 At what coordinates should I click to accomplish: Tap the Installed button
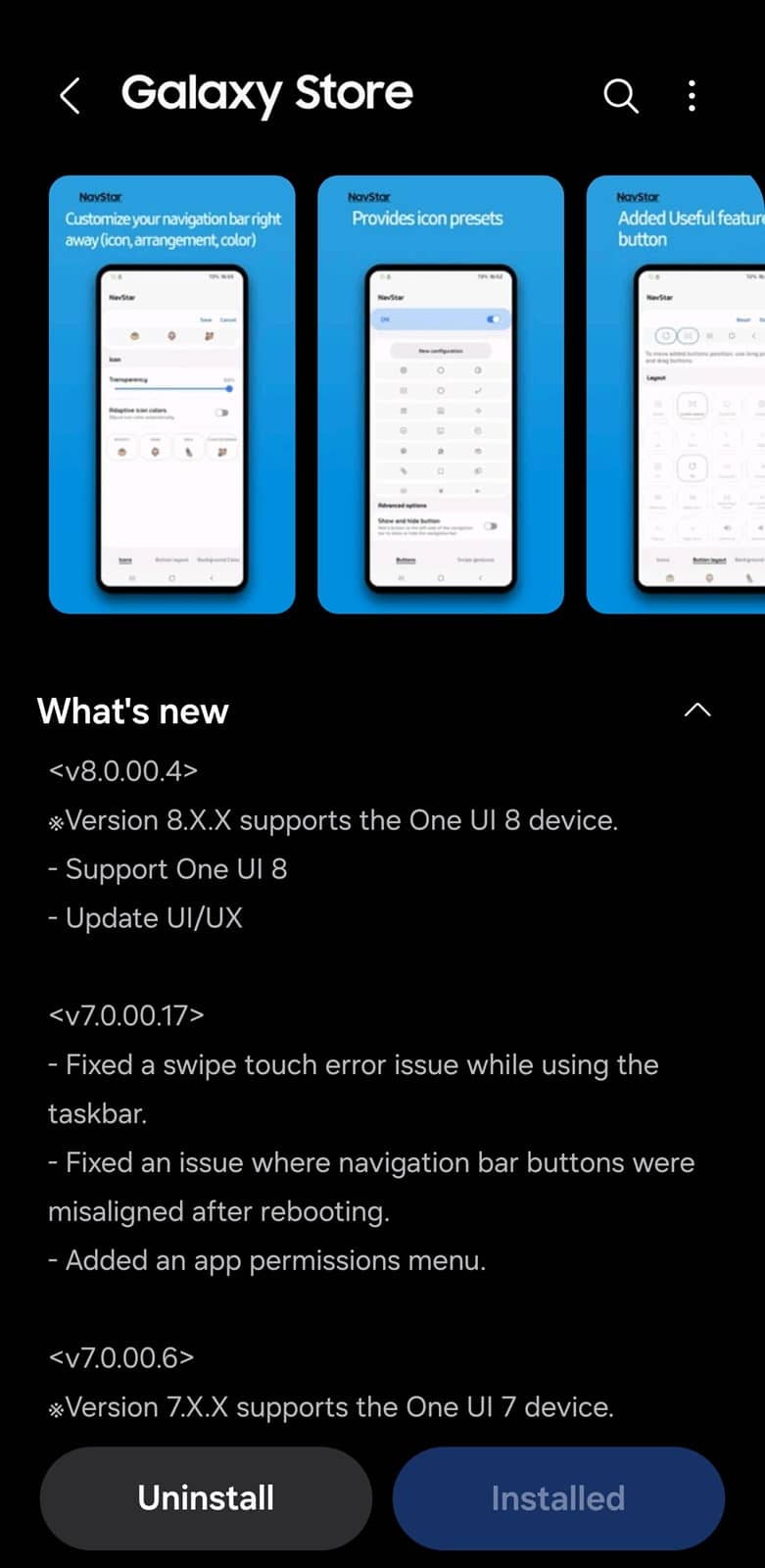click(x=558, y=1497)
